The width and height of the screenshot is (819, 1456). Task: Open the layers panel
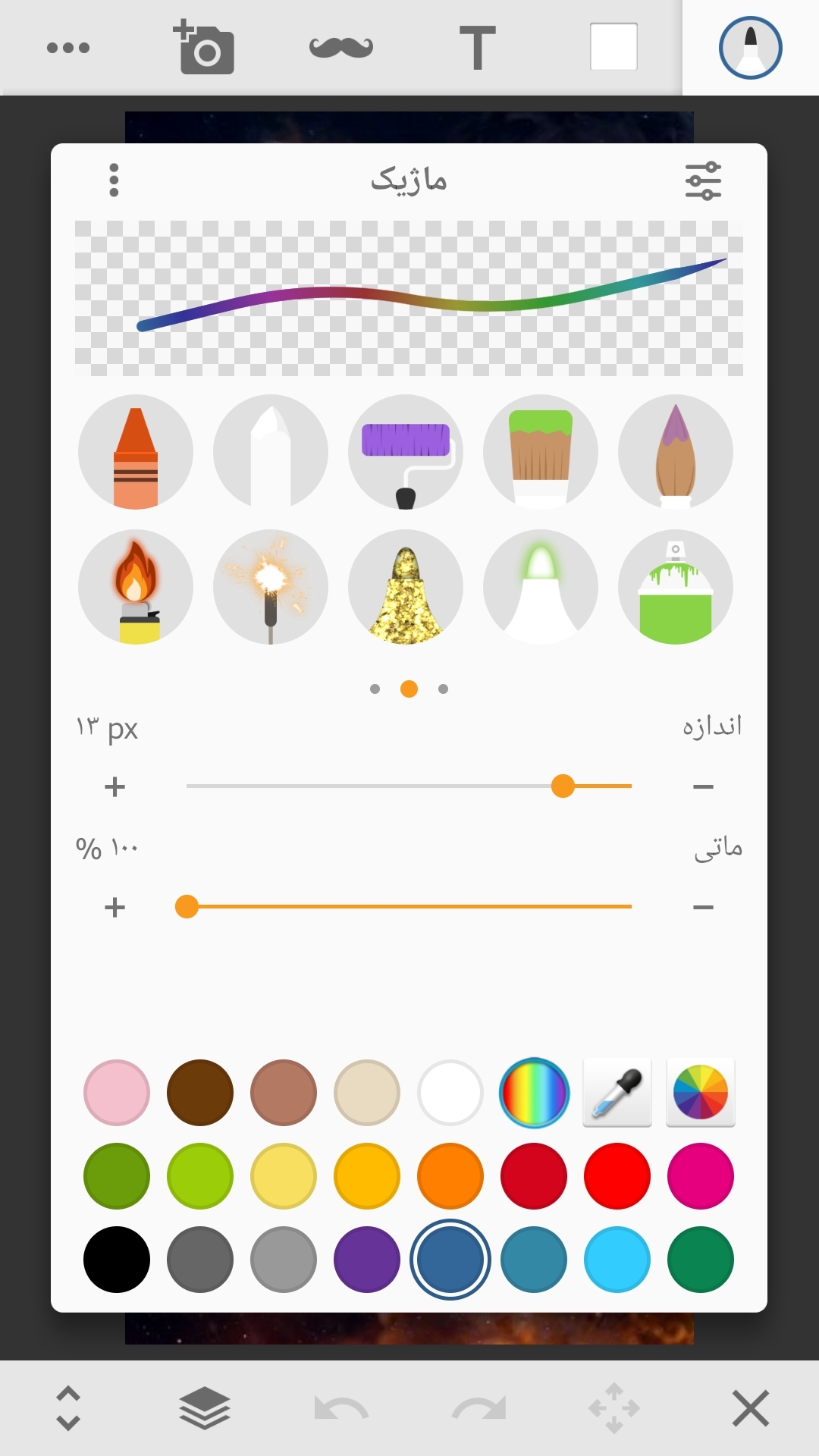point(205,1408)
